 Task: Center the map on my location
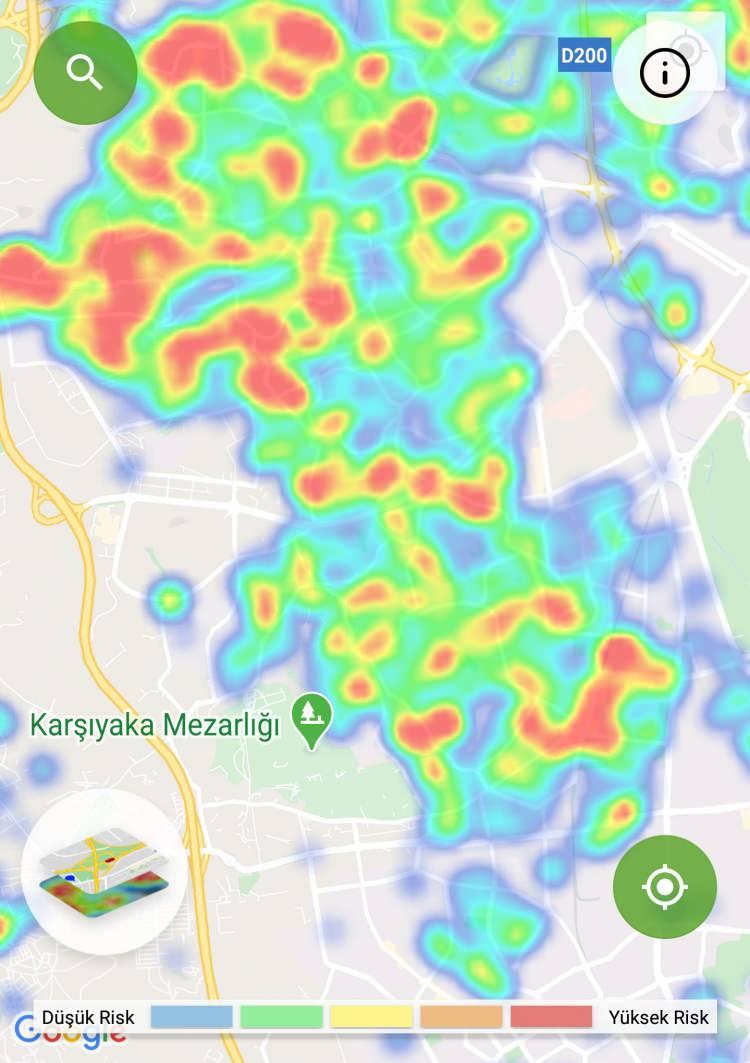(x=665, y=887)
